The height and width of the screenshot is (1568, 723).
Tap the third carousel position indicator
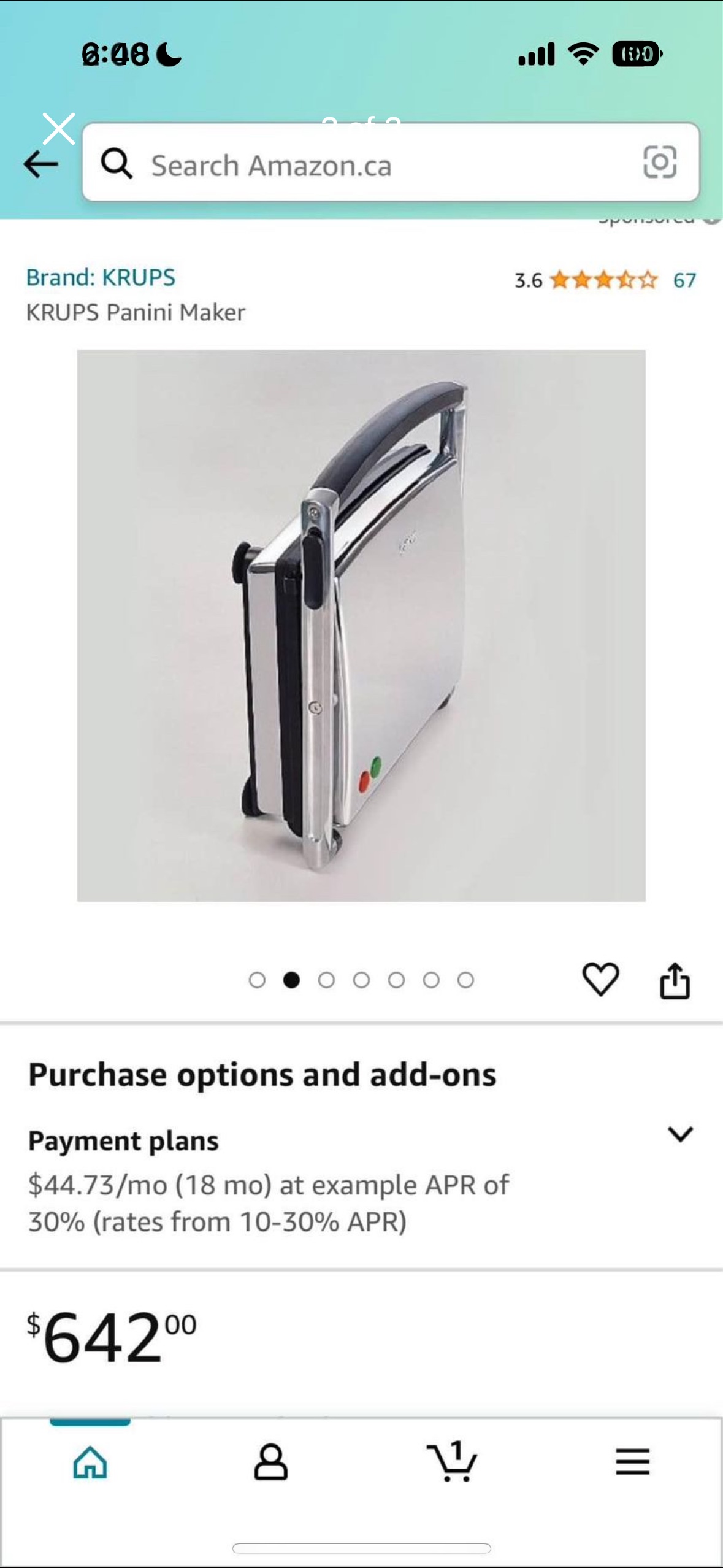(327, 980)
